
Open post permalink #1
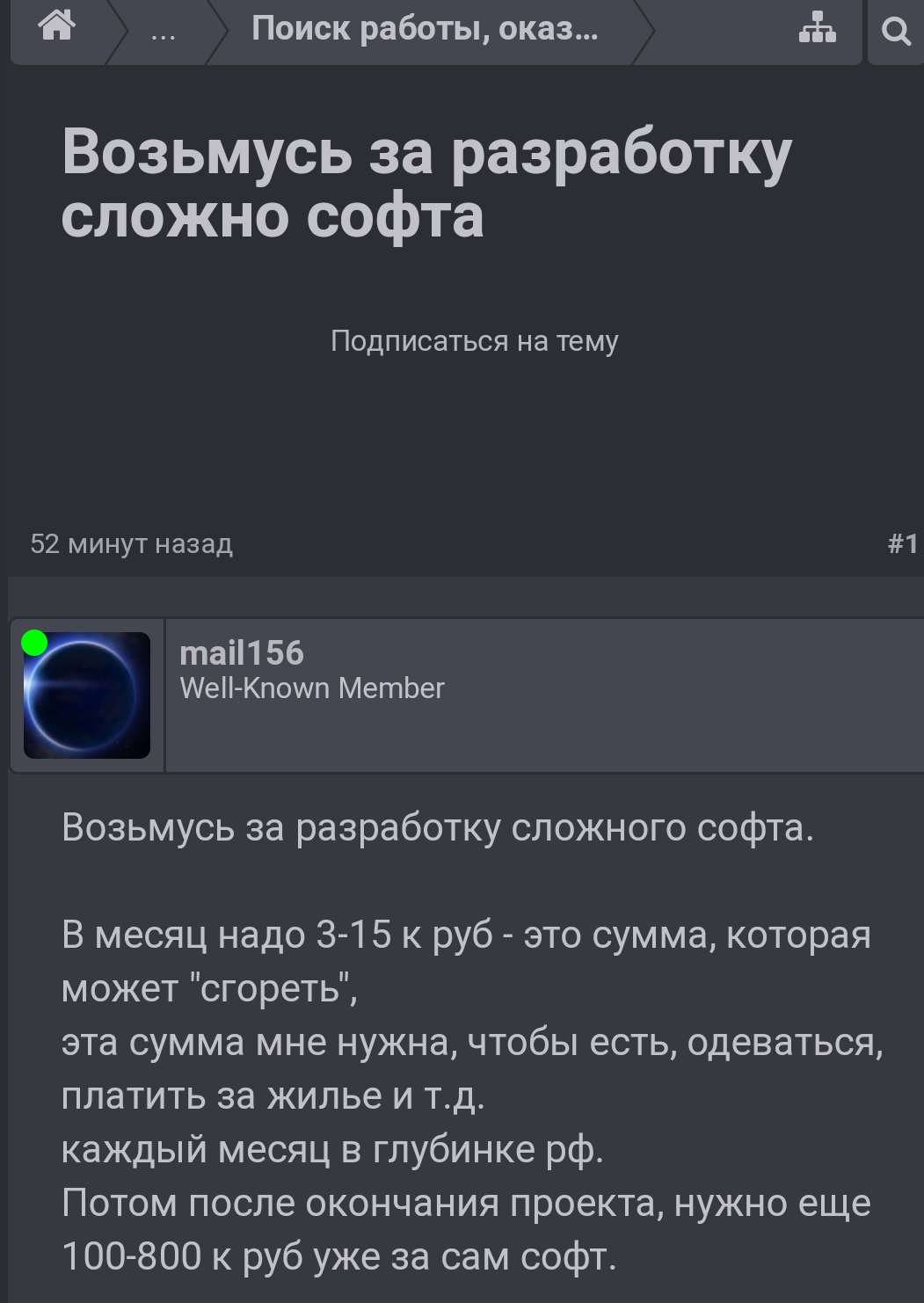(x=903, y=543)
